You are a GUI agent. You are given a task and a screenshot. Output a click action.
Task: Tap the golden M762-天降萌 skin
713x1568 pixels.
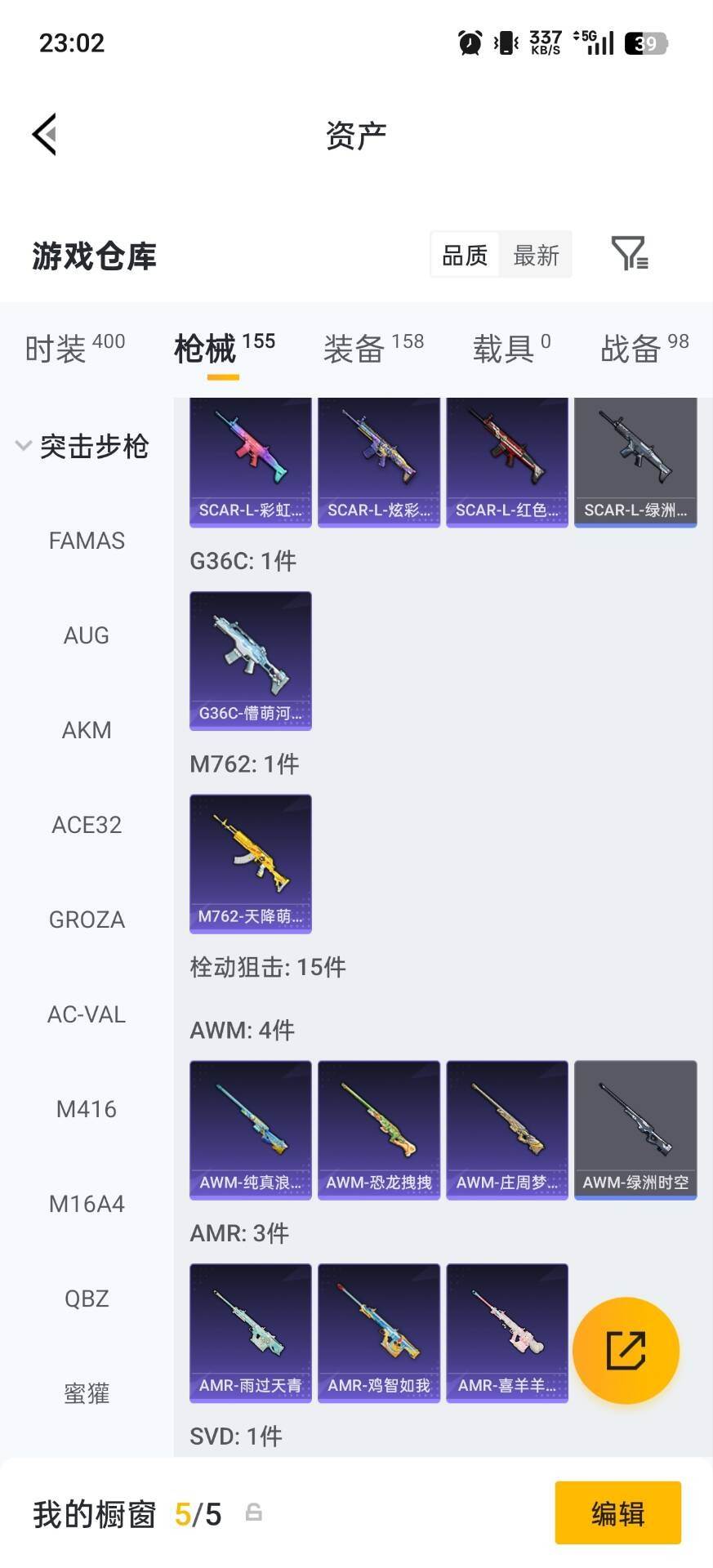(250, 863)
